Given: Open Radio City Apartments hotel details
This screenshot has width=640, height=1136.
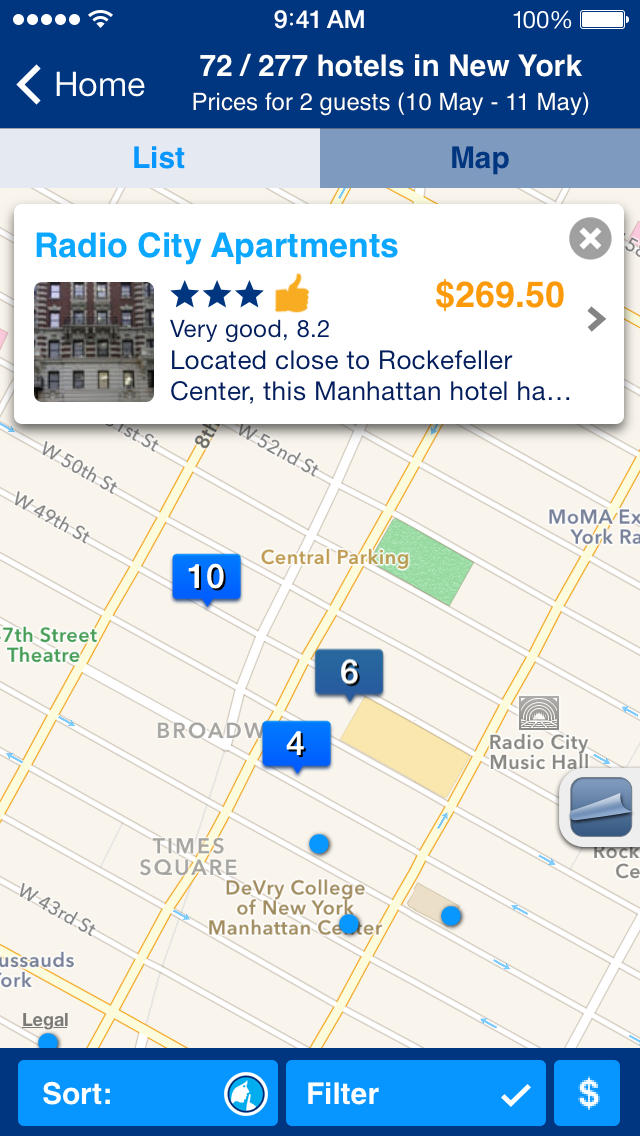Looking at the screenshot, I should (x=596, y=319).
